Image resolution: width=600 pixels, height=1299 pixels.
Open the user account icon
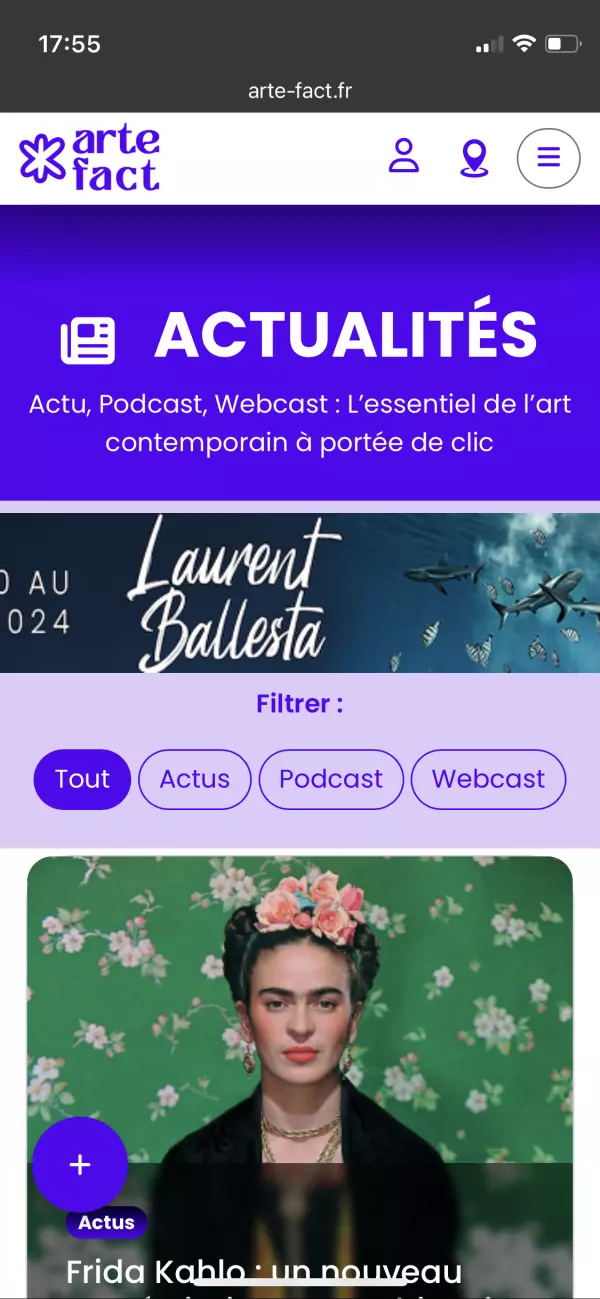(403, 157)
